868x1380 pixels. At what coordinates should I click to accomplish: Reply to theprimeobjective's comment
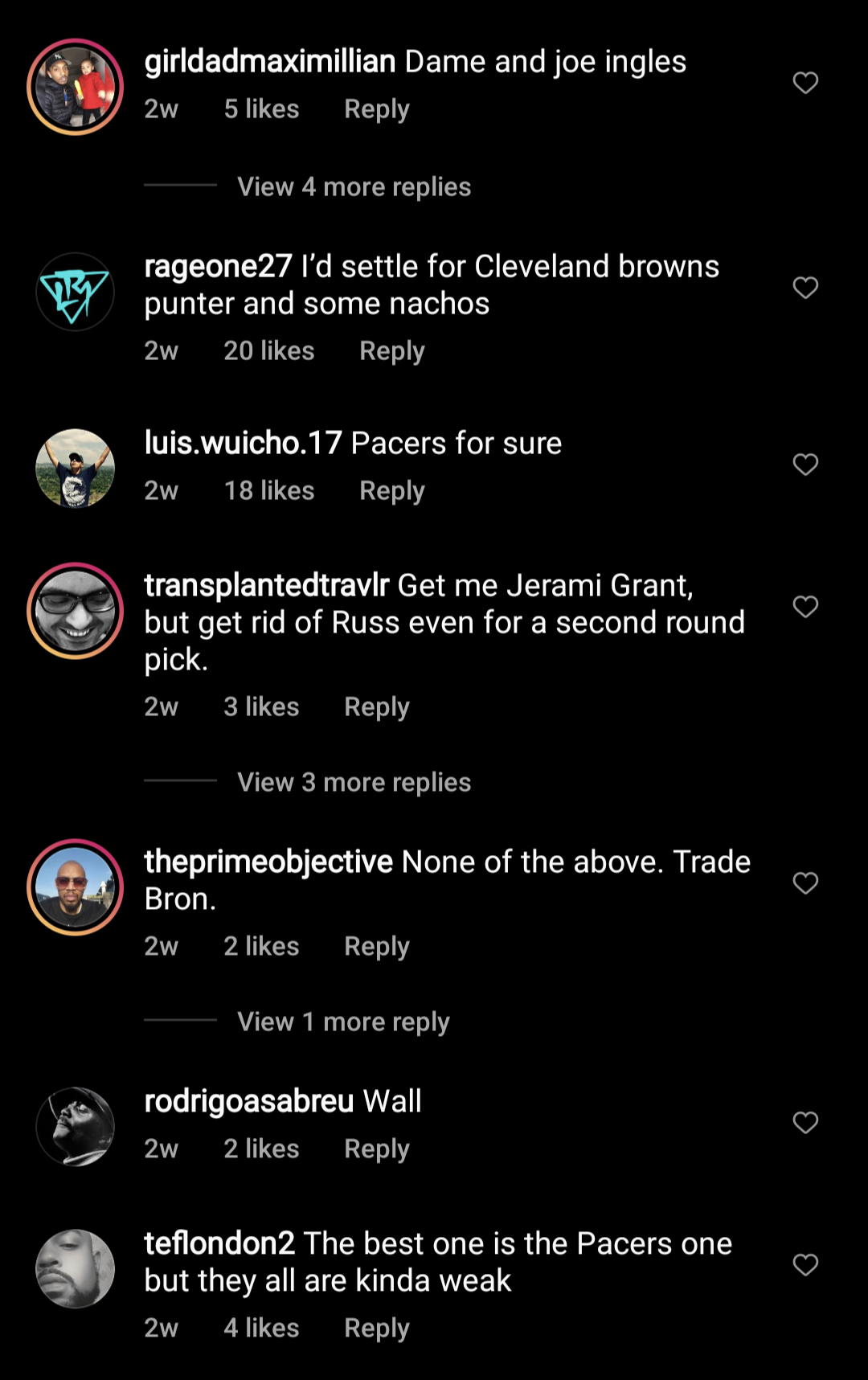[x=376, y=947]
